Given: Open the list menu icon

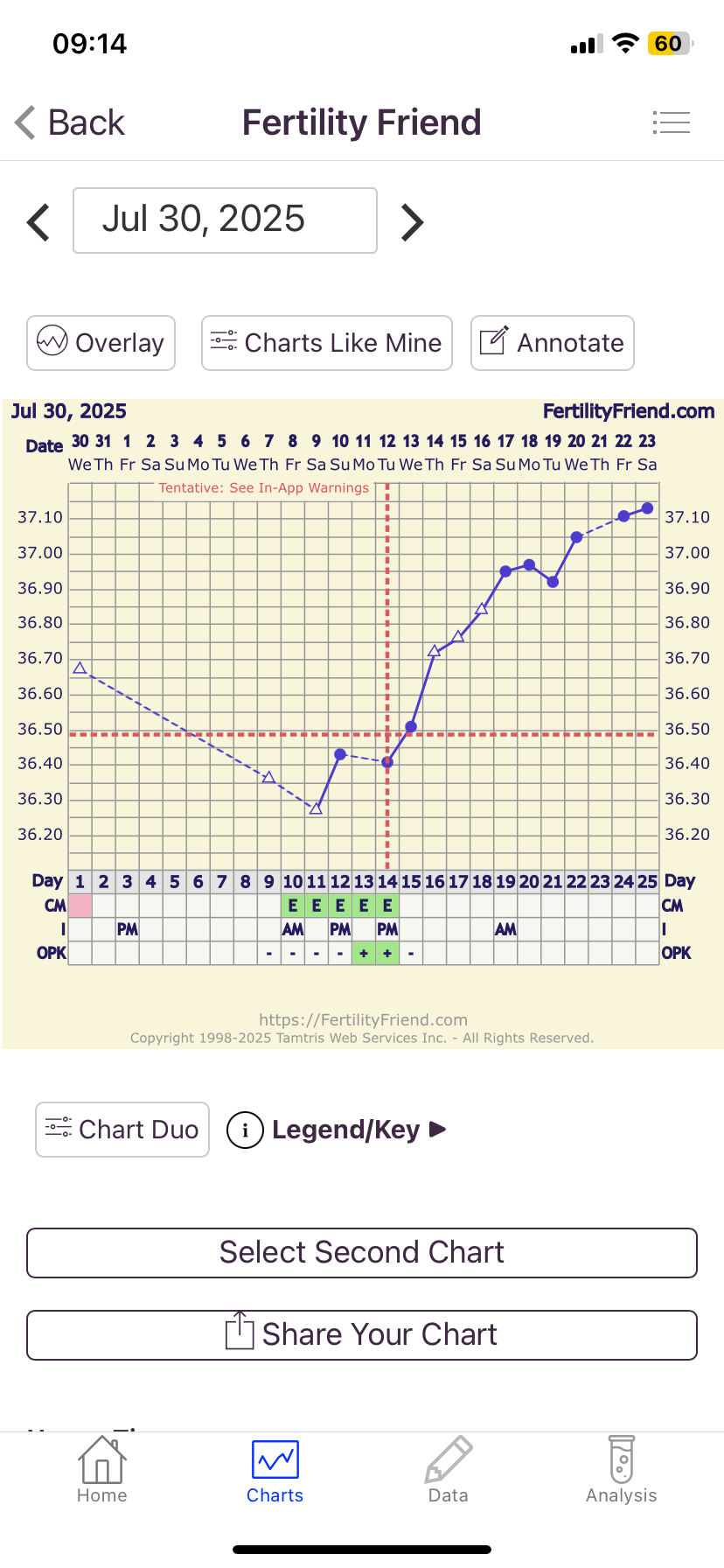Looking at the screenshot, I should [671, 122].
